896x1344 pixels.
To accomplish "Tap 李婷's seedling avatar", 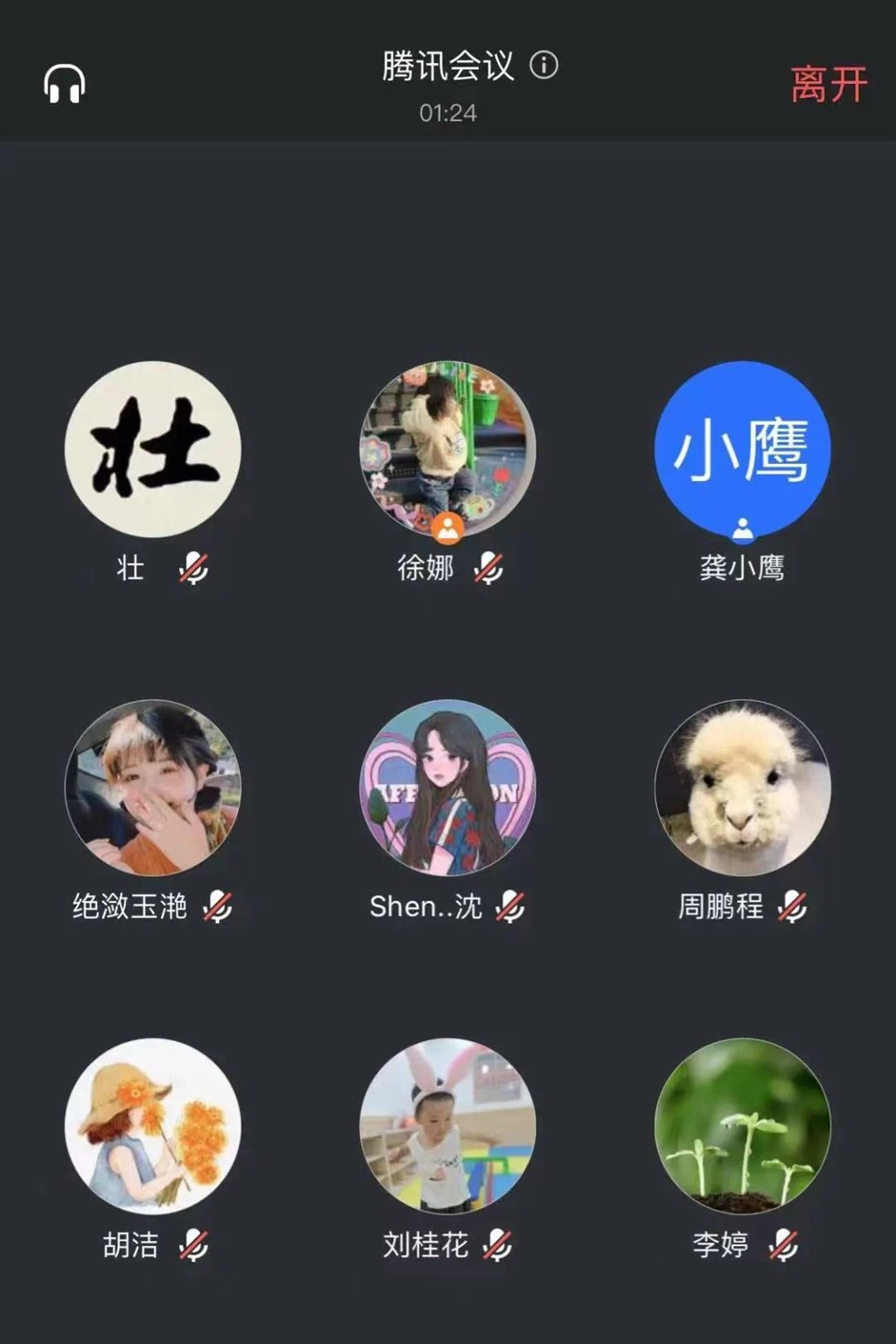I will pos(742,1126).
